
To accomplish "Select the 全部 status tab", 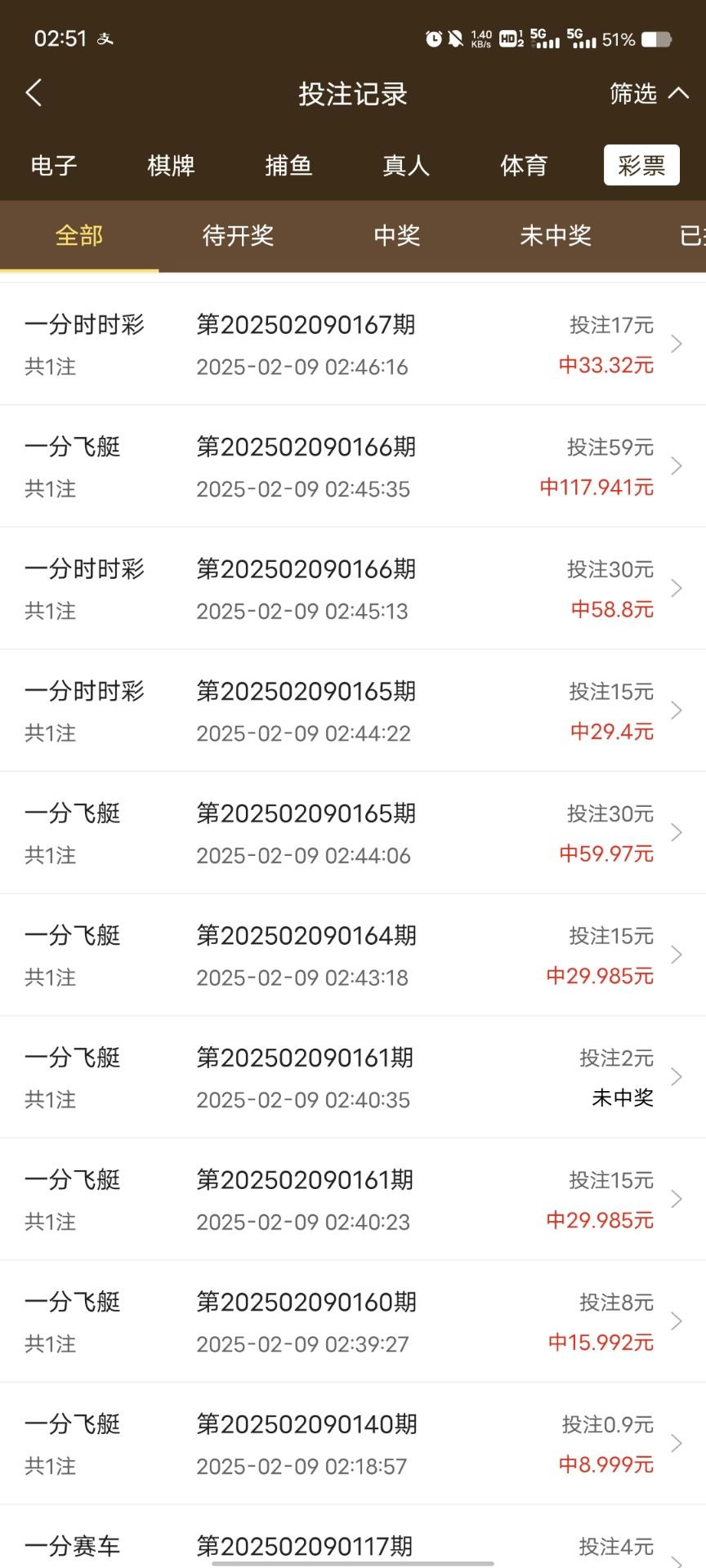I will (x=79, y=236).
